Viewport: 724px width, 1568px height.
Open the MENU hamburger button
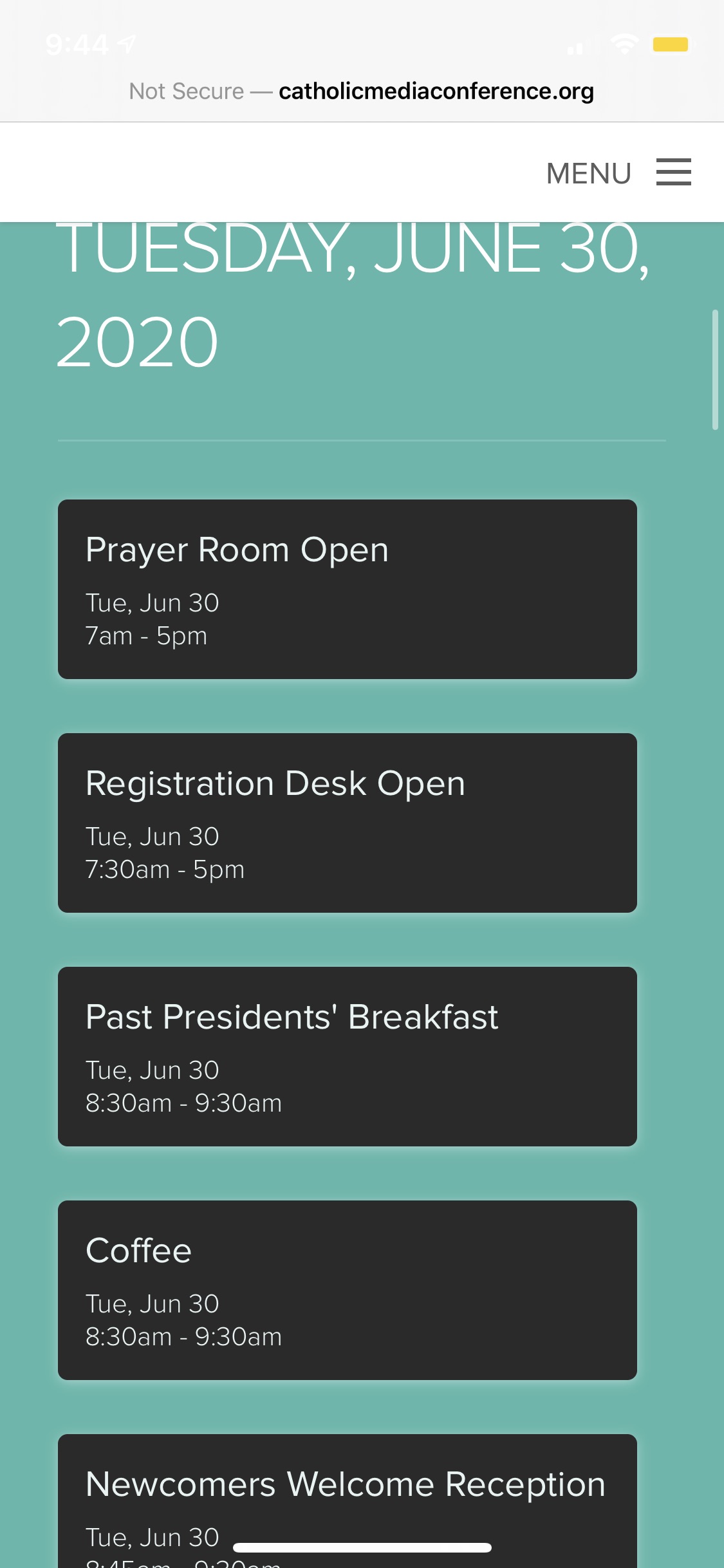pos(673,173)
